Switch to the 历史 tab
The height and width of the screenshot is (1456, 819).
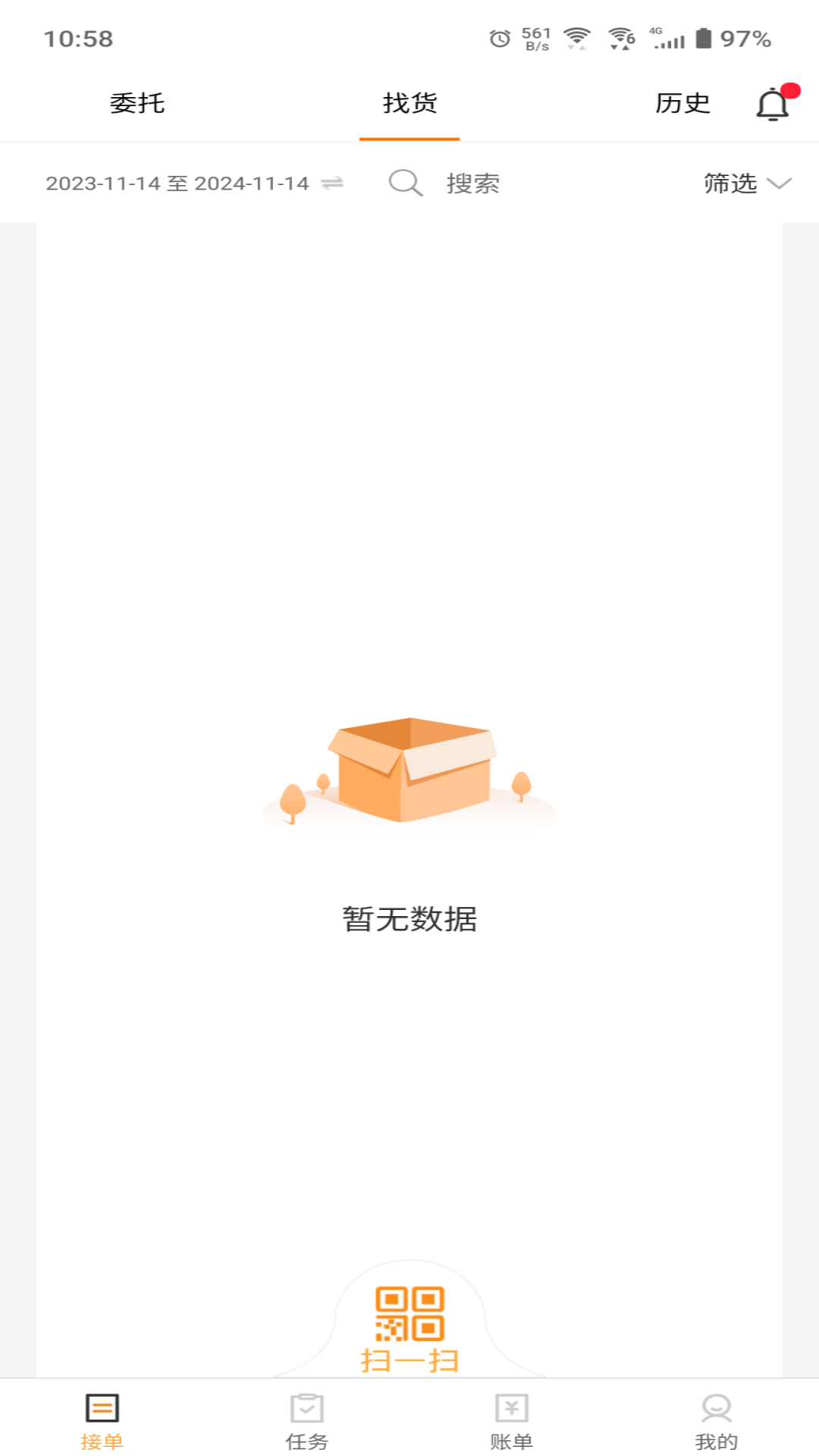pyautogui.click(x=683, y=104)
